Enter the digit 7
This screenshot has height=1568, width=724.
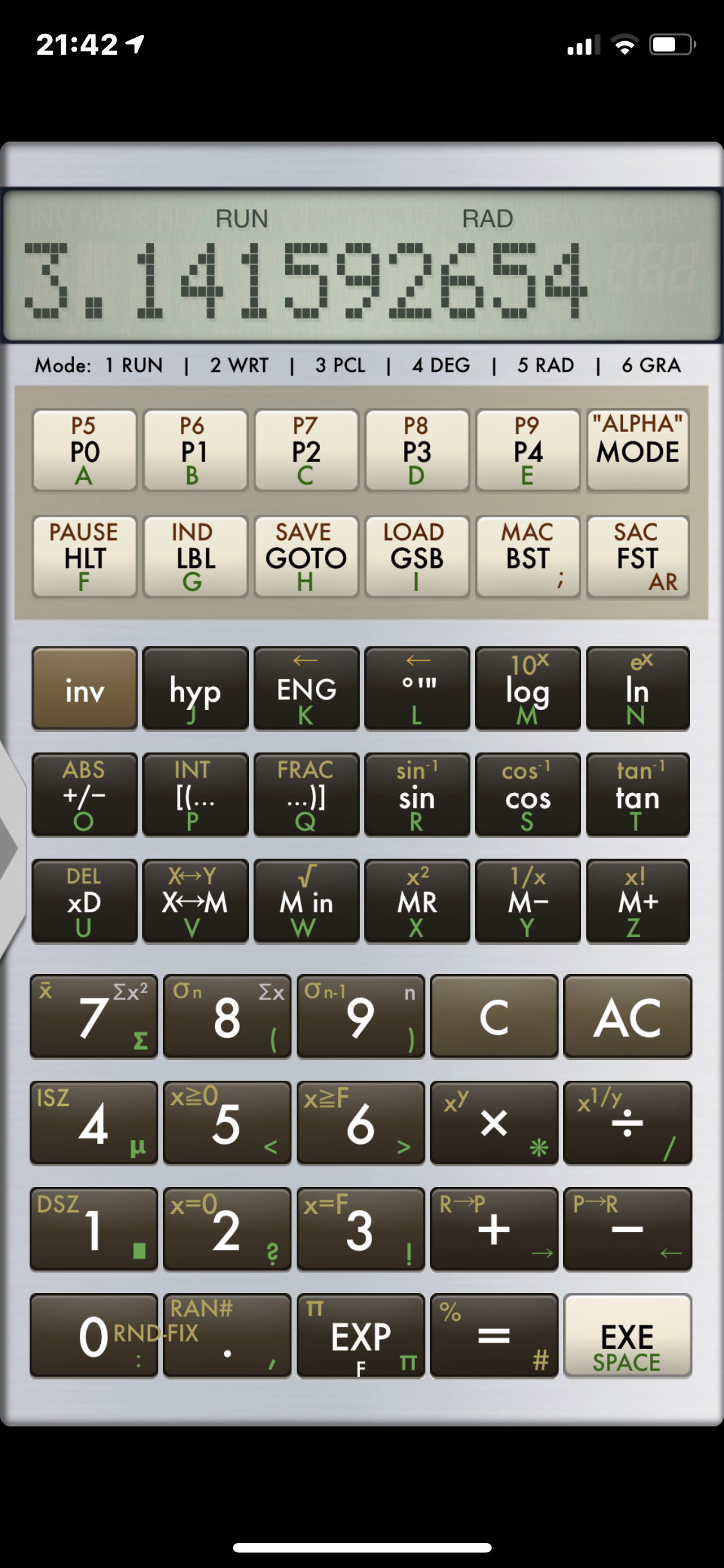(94, 1016)
